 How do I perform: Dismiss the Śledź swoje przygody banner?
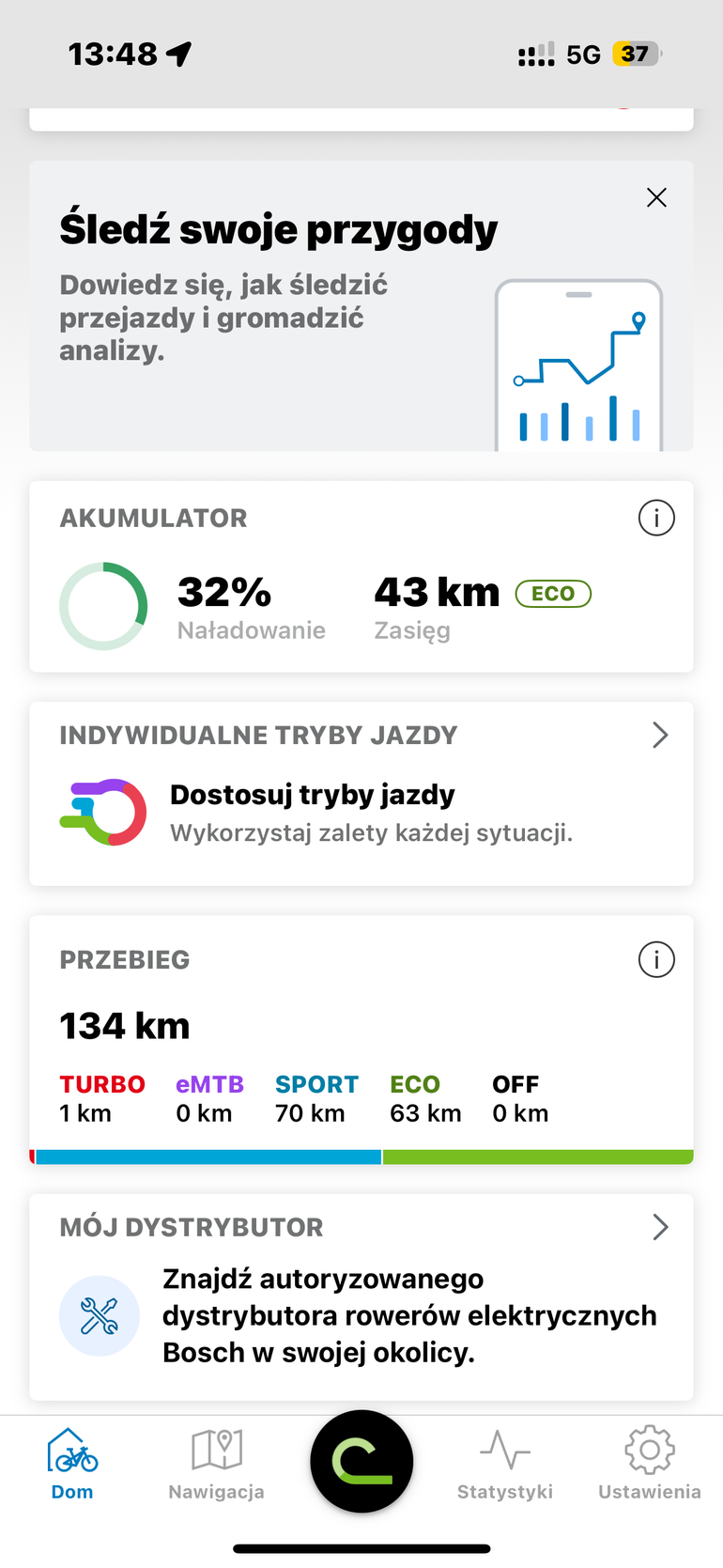[656, 197]
